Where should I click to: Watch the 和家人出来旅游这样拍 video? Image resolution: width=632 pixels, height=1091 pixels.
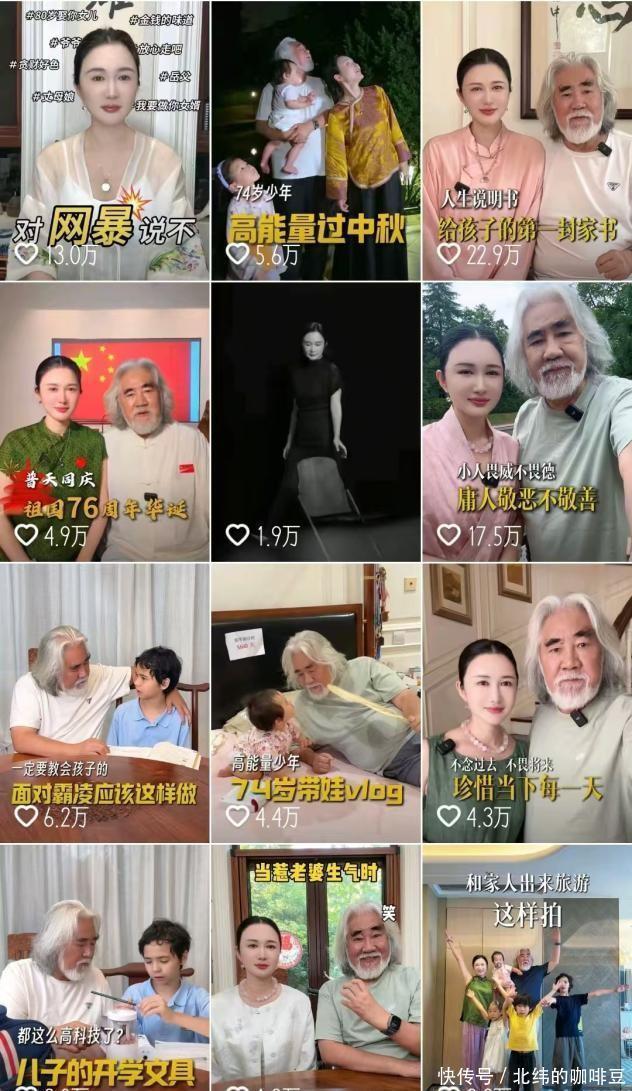(527, 968)
